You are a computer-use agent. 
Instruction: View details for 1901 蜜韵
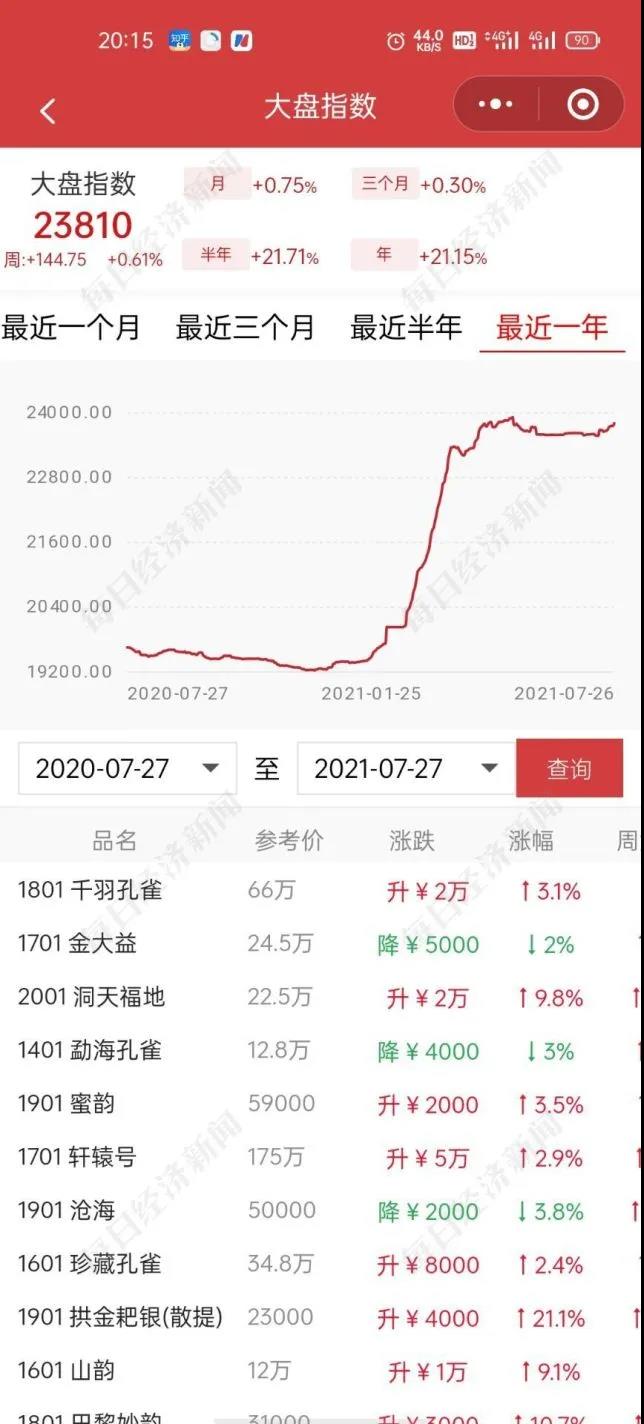coord(67,1104)
